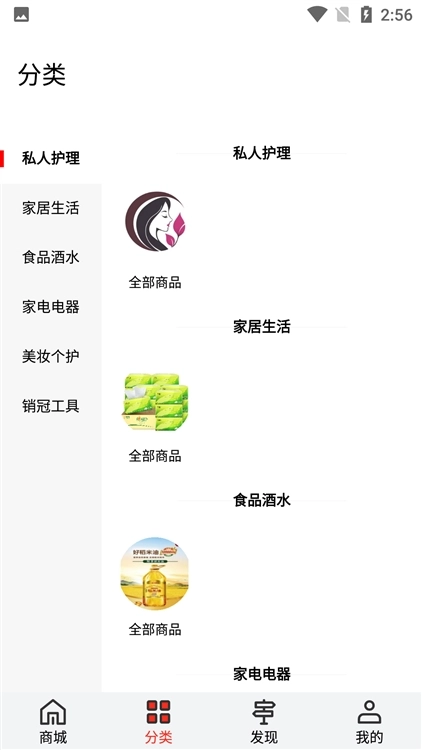Open 全部商品 under the 私人护理 section

click(155, 240)
